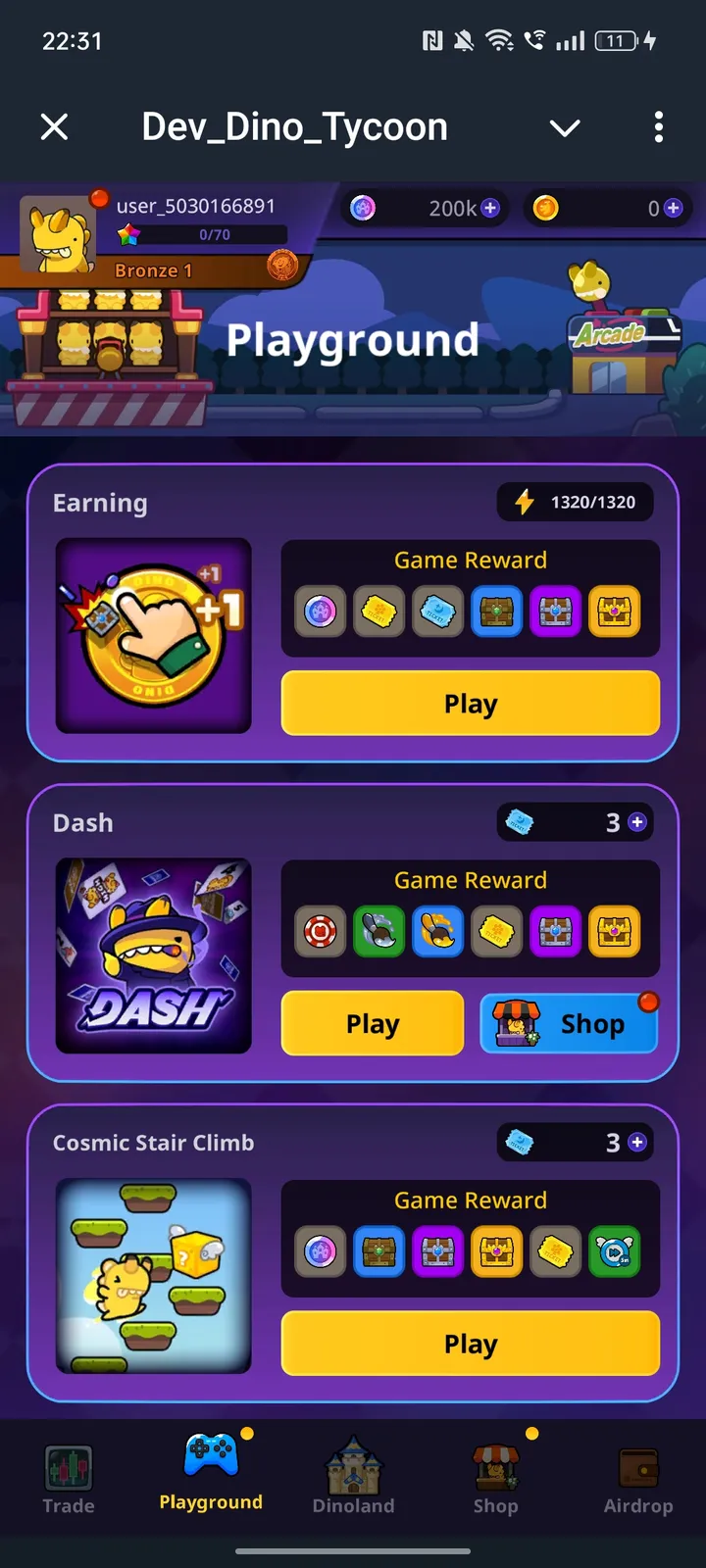Play Cosmic Stair Climb
The height and width of the screenshot is (1568, 706).
[x=470, y=1343]
